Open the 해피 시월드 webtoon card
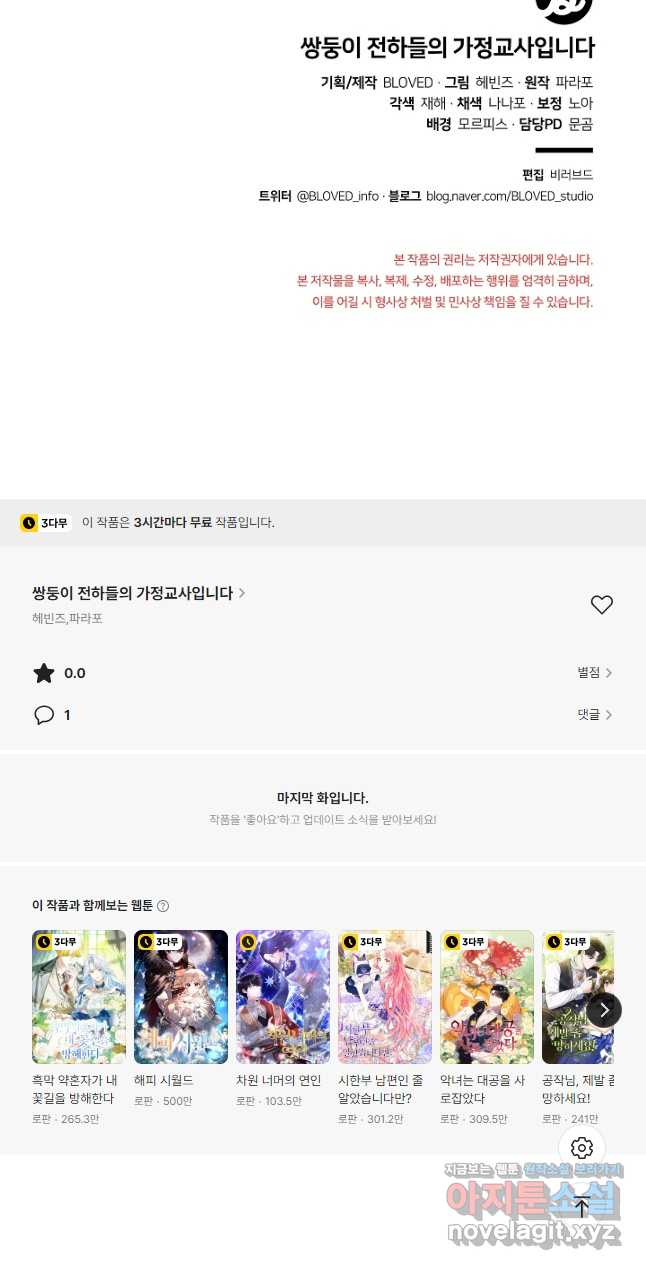The height and width of the screenshot is (1270, 646). point(181,1019)
